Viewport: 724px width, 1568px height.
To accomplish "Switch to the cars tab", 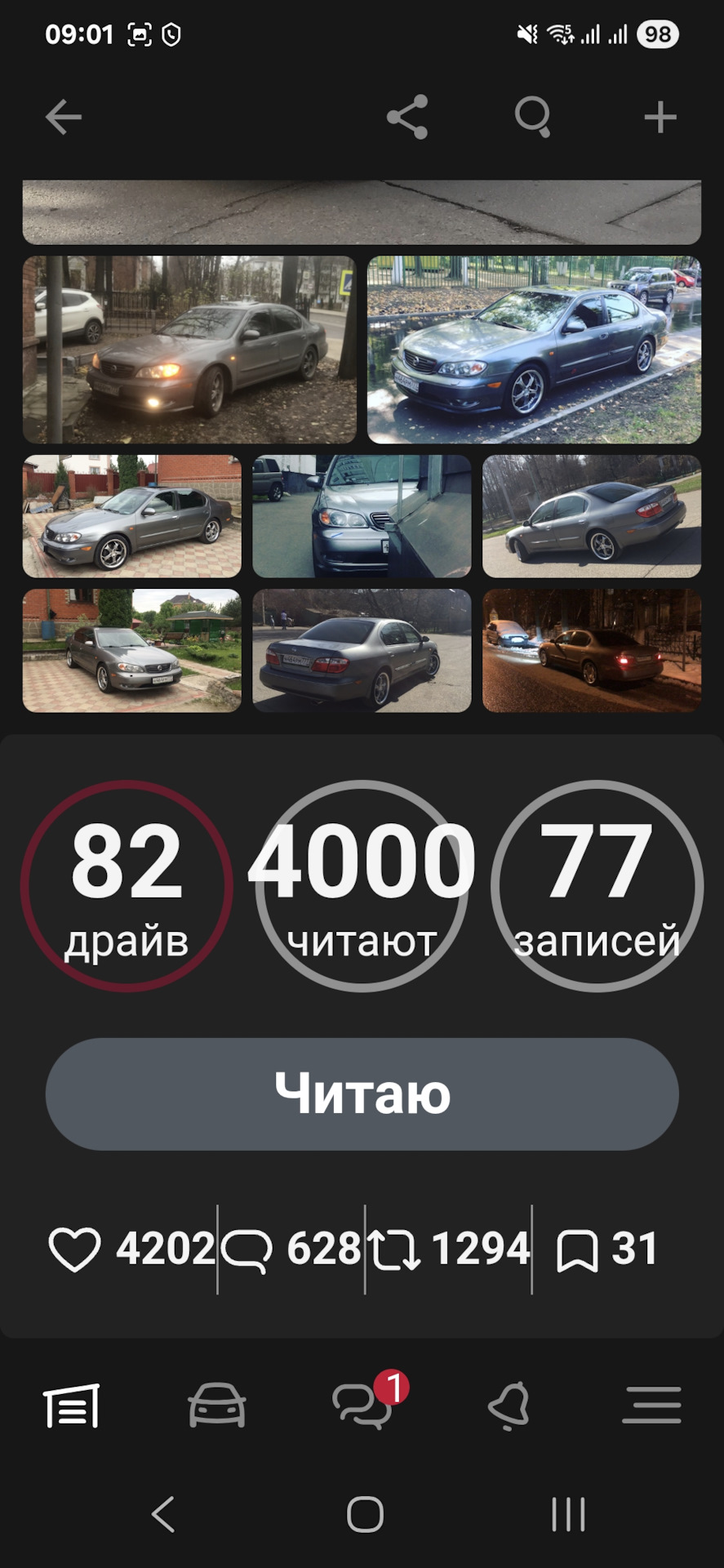I will 217,1406.
